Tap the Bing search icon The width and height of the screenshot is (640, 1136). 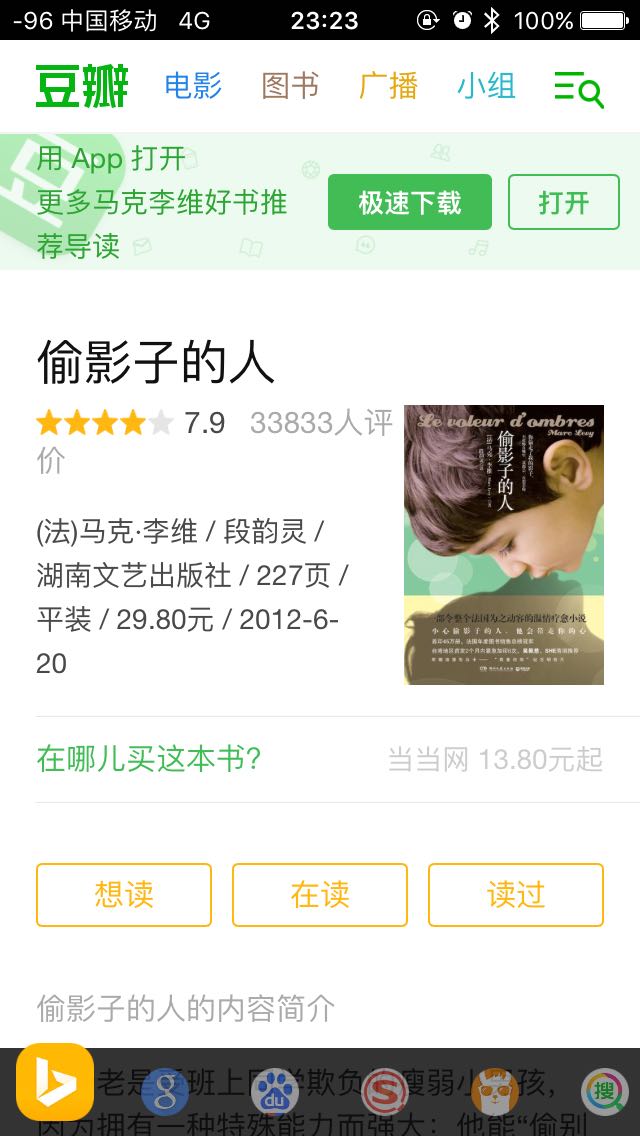point(55,1082)
